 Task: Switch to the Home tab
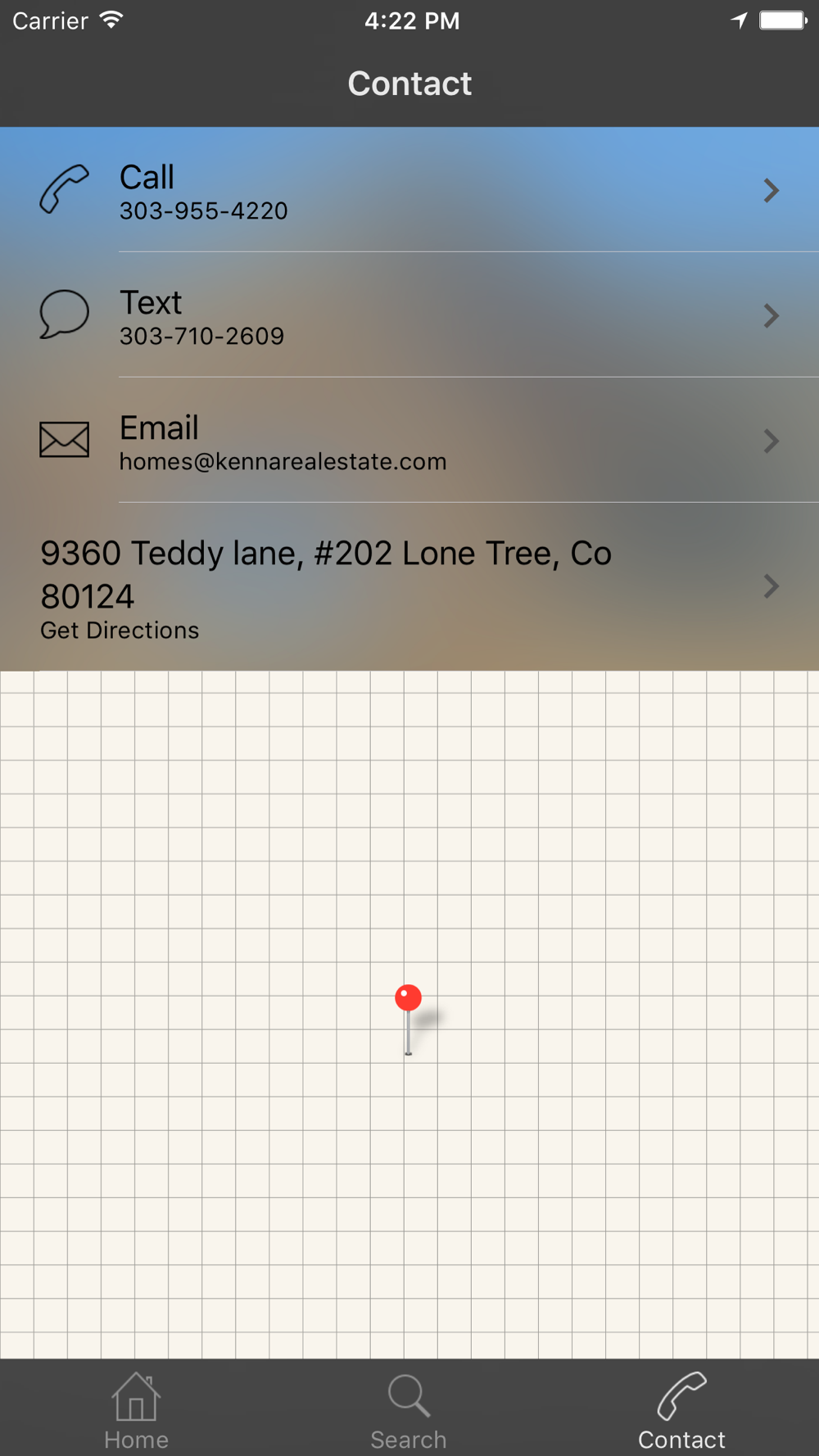[x=136, y=1410]
